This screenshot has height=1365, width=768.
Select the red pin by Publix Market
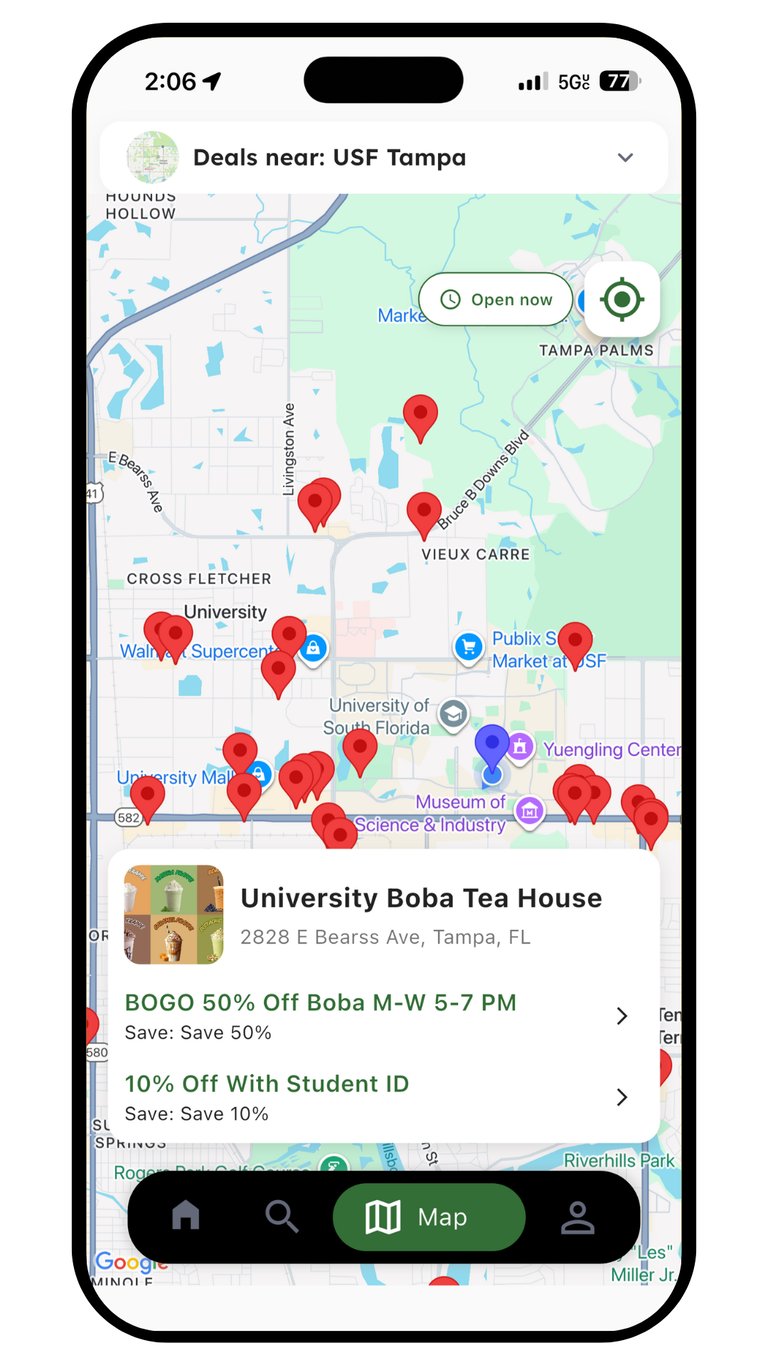[575, 642]
